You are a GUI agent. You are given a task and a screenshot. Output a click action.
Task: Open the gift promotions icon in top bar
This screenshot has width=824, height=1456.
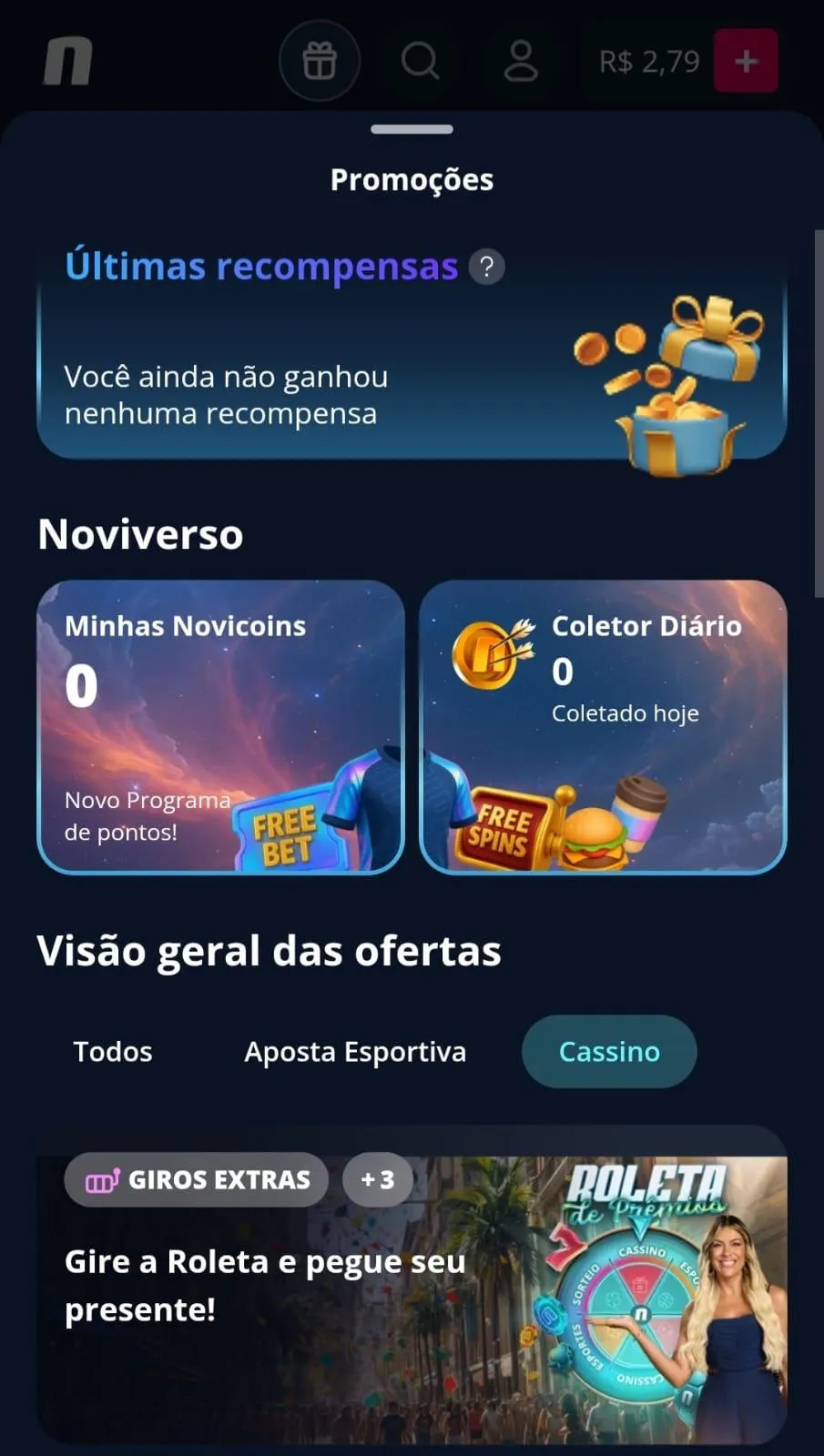[319, 60]
